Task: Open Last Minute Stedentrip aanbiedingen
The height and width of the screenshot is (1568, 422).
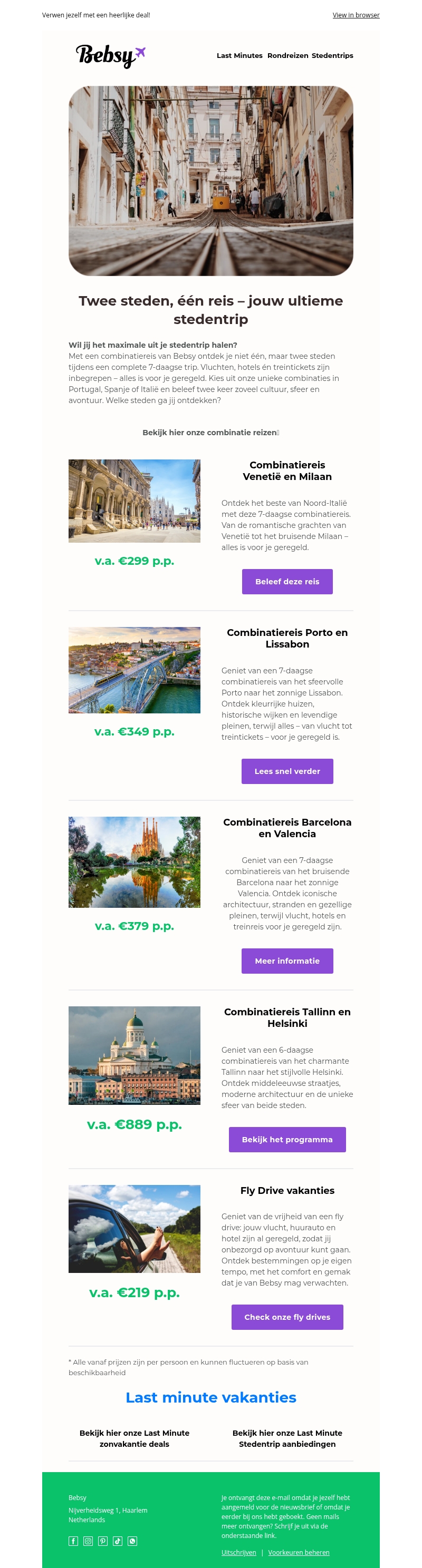Action: (x=287, y=1438)
